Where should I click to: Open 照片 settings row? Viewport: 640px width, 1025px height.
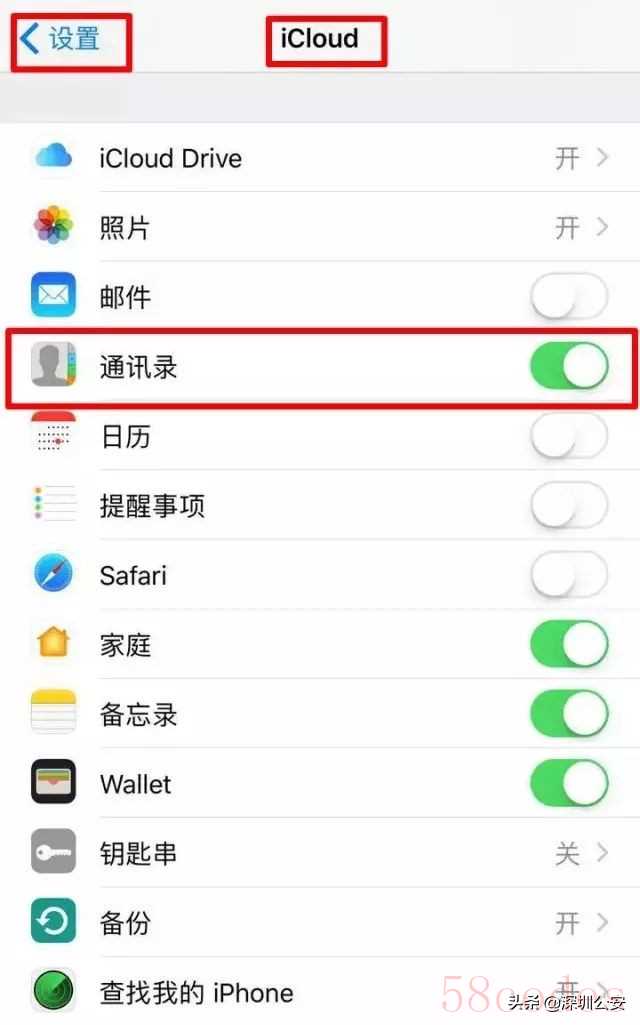(320, 228)
